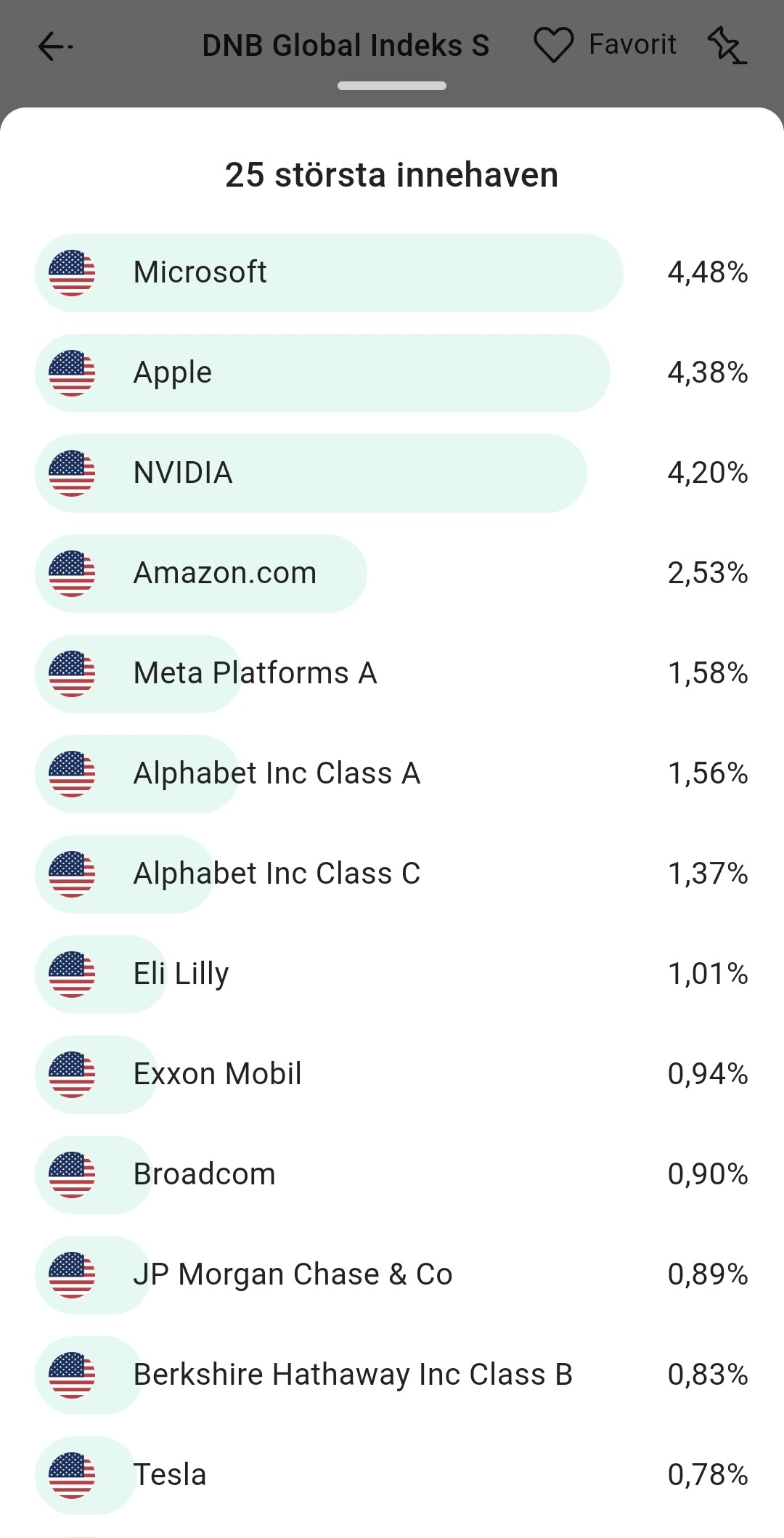Go back using the arrow icon
784x1538 pixels.
(x=54, y=46)
